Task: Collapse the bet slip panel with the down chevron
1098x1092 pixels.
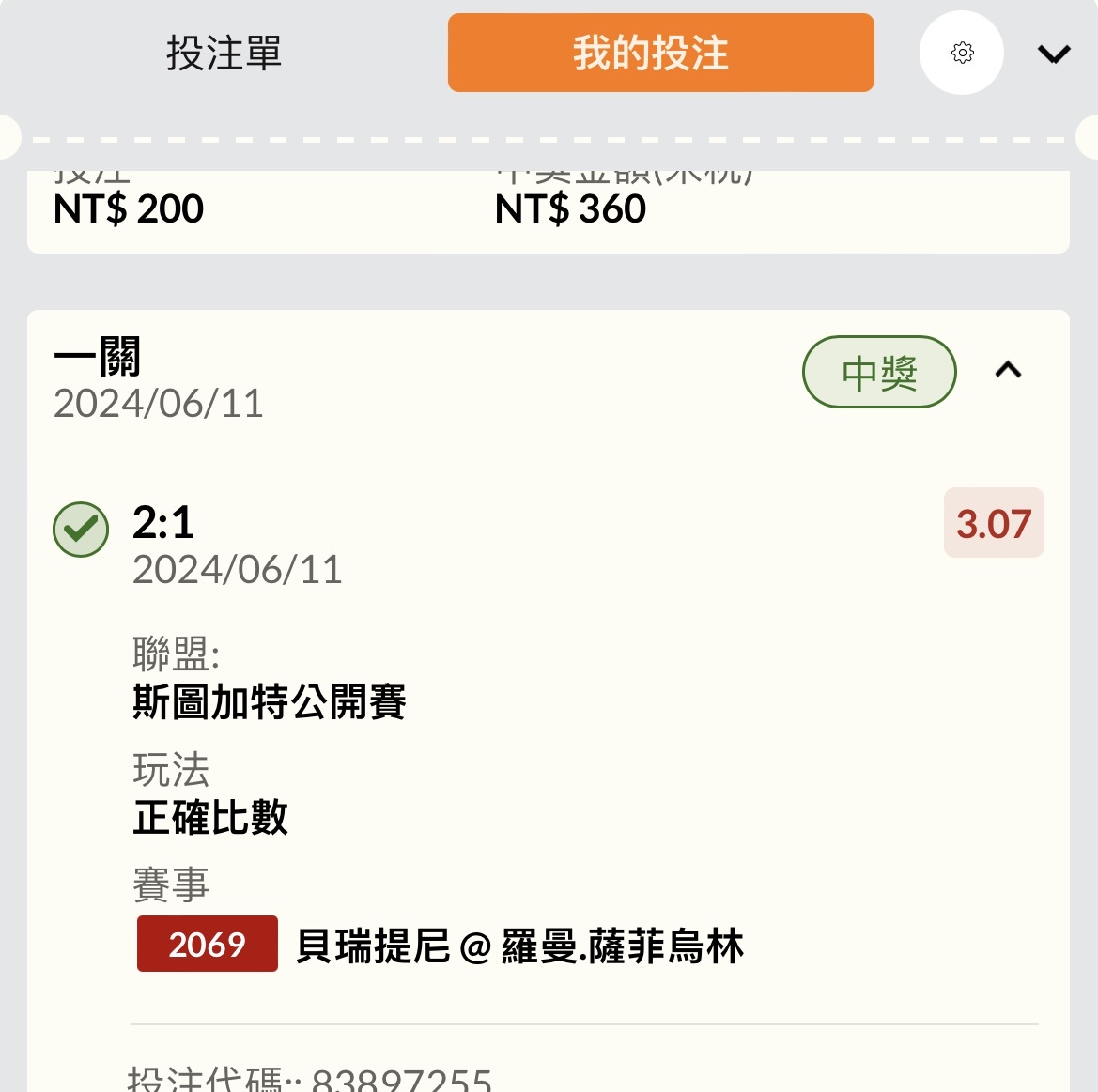Action: [1054, 54]
